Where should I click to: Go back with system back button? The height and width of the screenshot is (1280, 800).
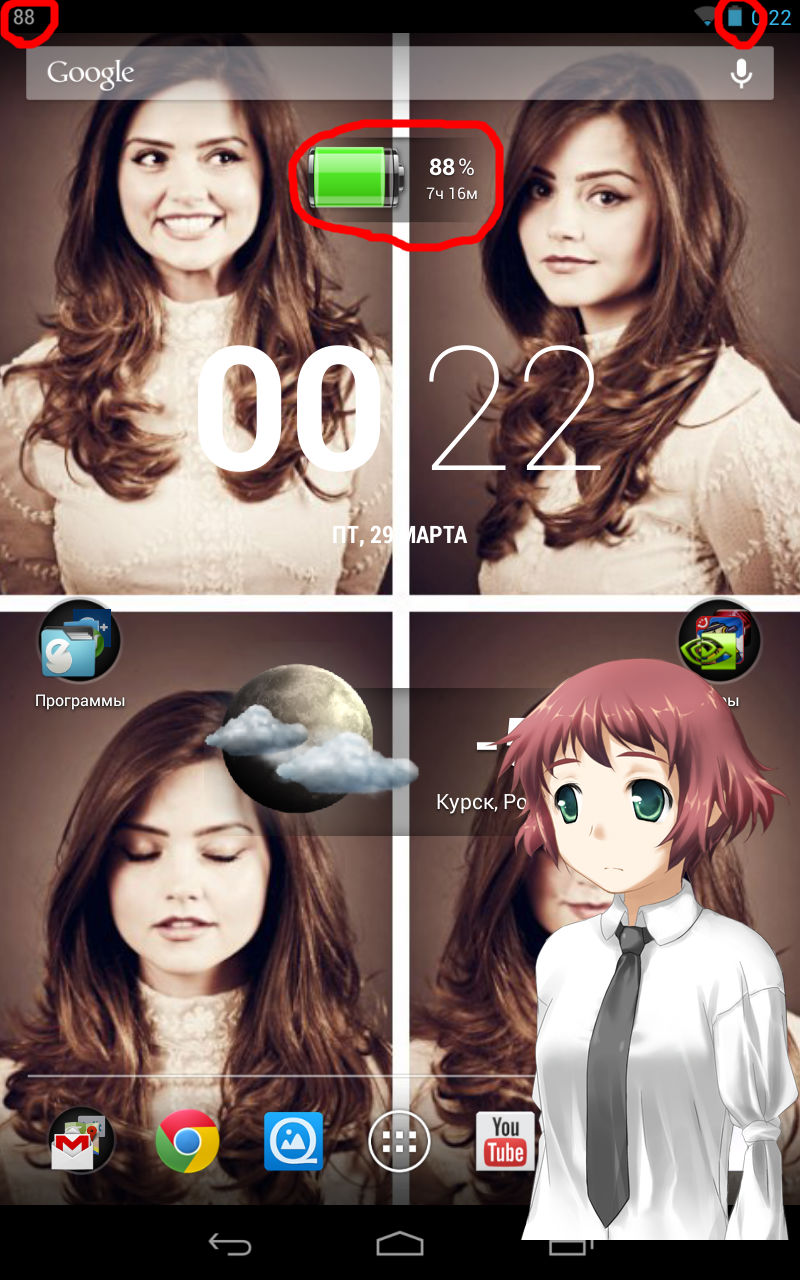pyautogui.click(x=229, y=1243)
